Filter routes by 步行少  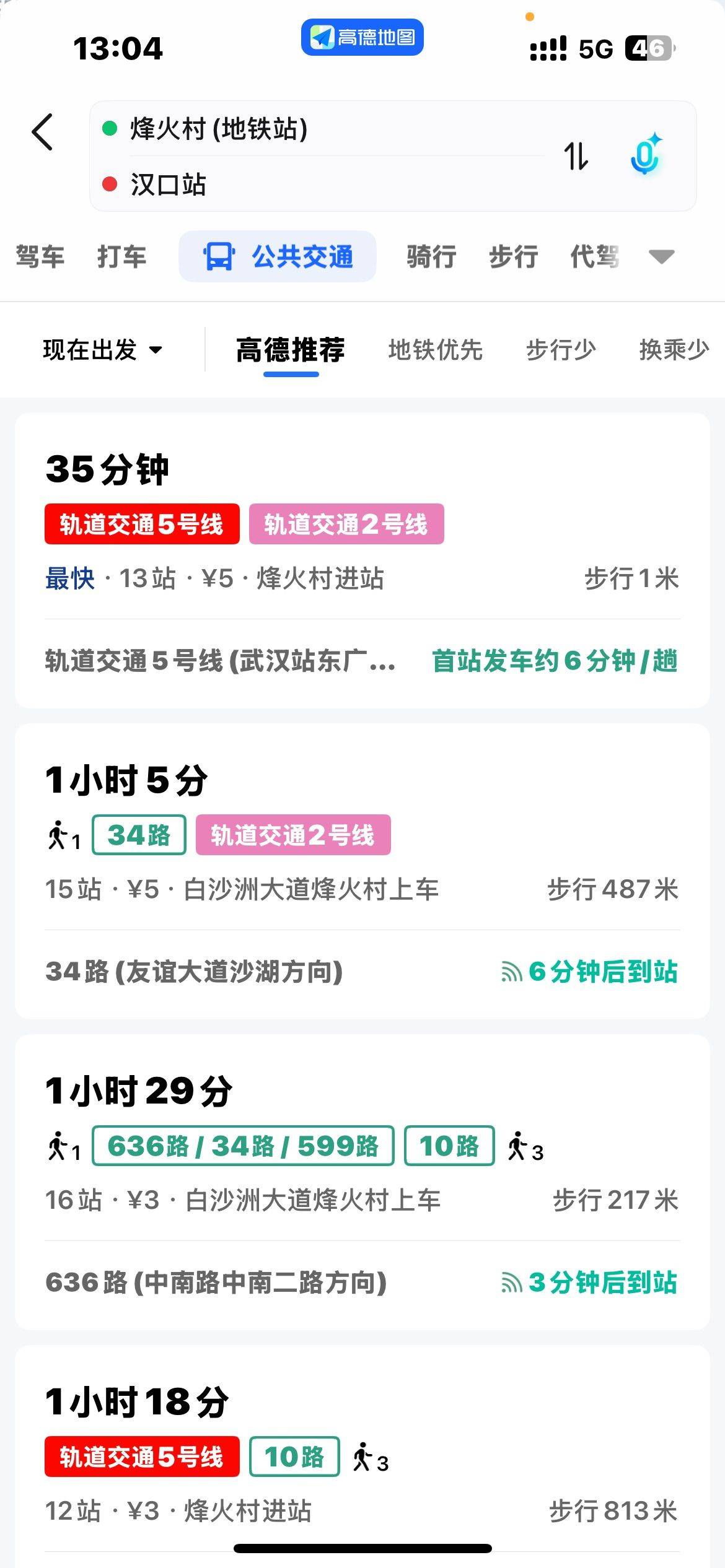(561, 350)
